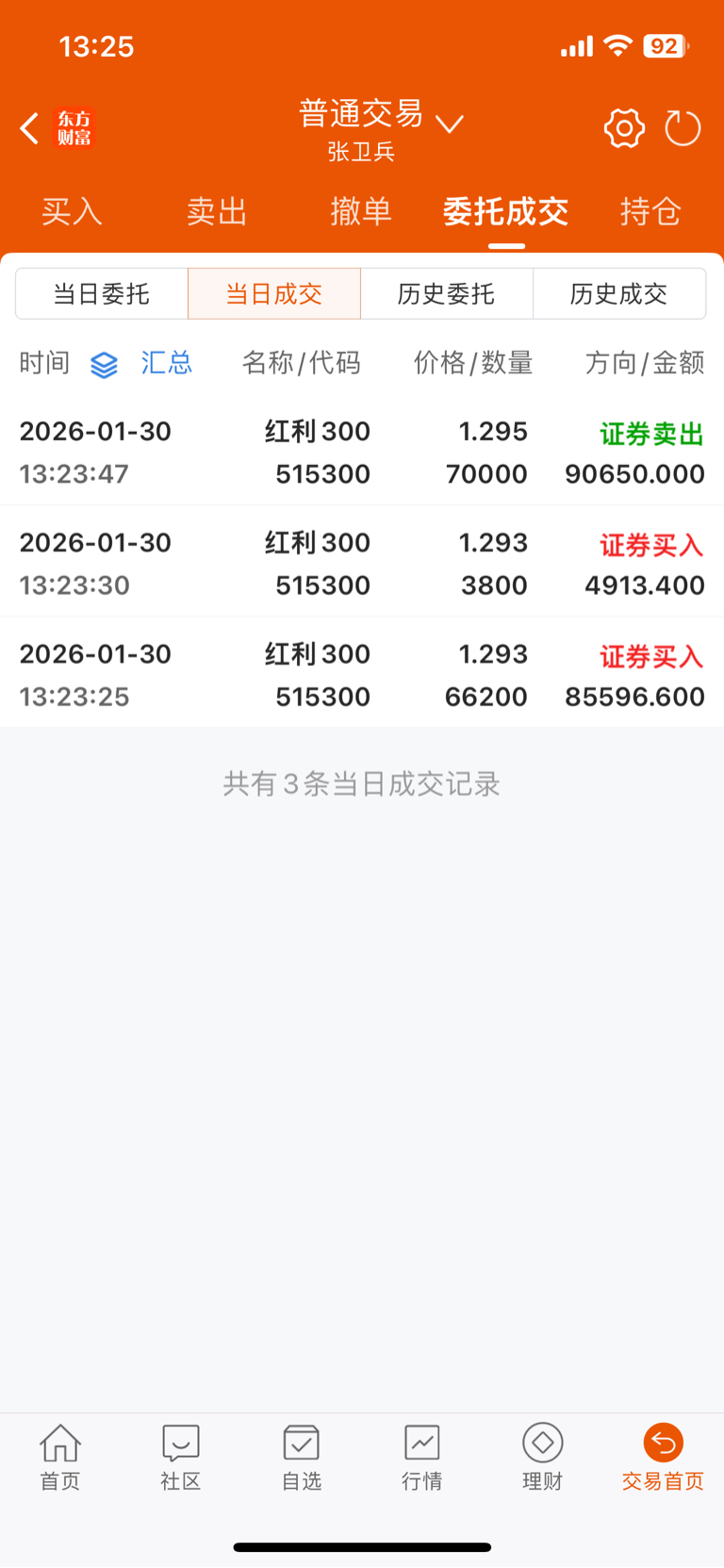This screenshot has width=724, height=1568.
Task: Open the 持仓 tab
Action: point(650,211)
